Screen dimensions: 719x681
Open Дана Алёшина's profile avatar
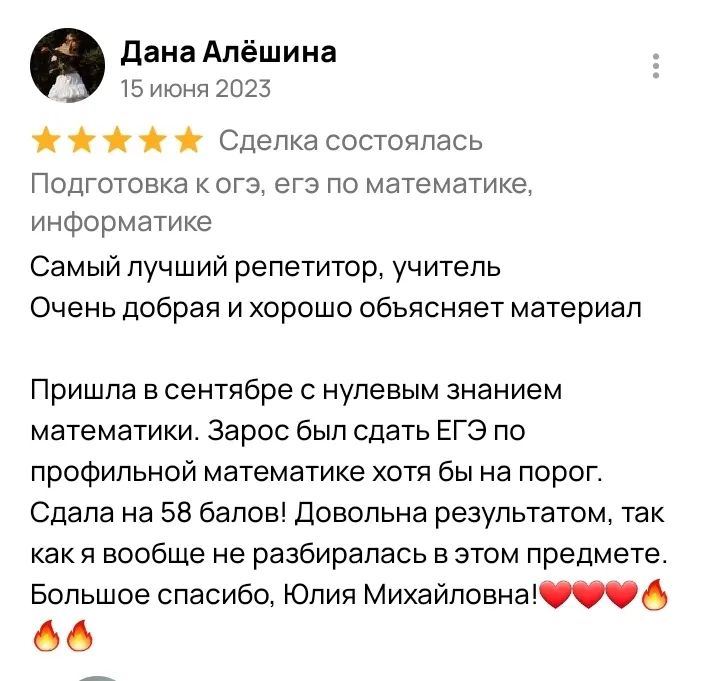click(67, 65)
